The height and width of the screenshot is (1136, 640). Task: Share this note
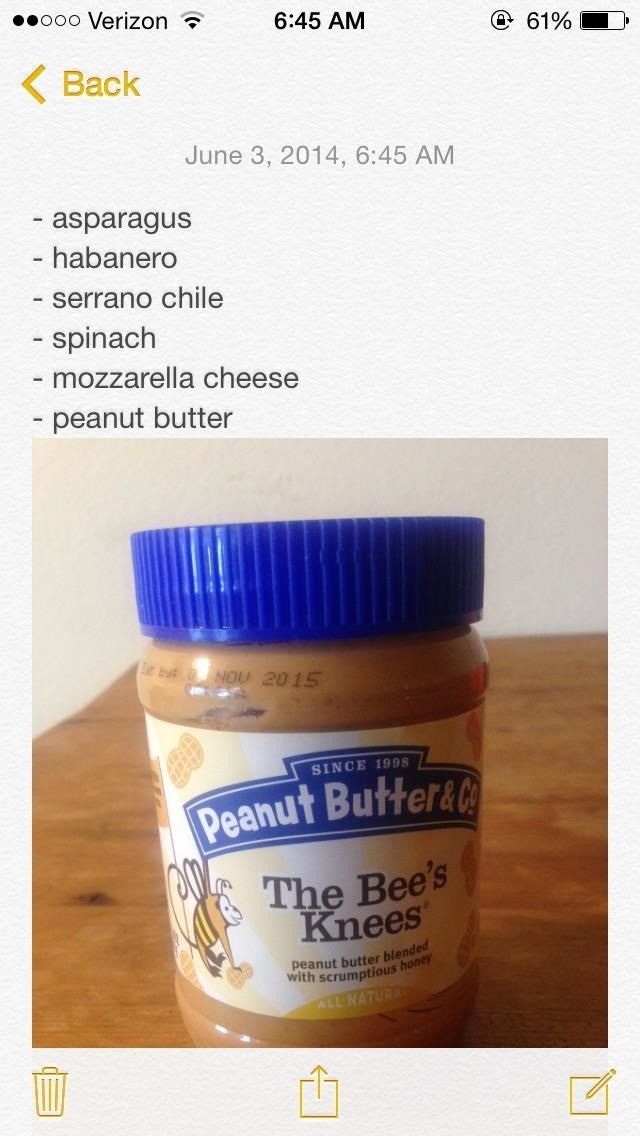[320, 1090]
